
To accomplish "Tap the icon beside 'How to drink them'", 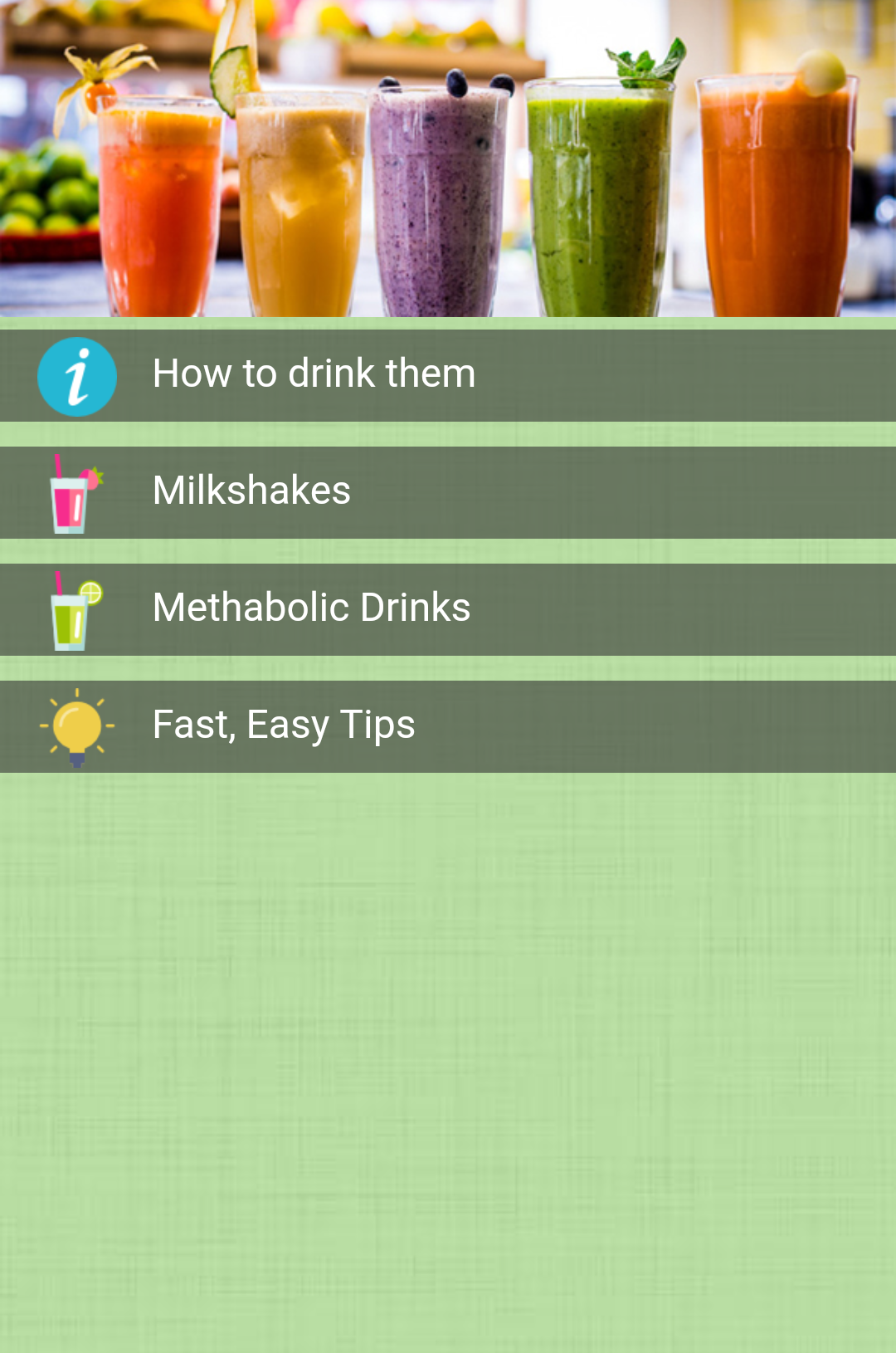I will point(76,375).
